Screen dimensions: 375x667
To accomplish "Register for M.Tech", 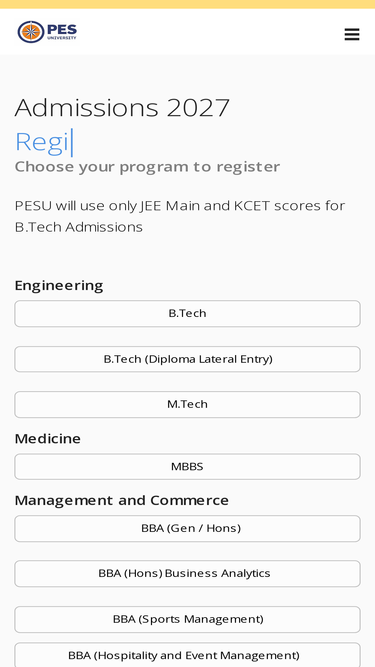I will point(188,404).
